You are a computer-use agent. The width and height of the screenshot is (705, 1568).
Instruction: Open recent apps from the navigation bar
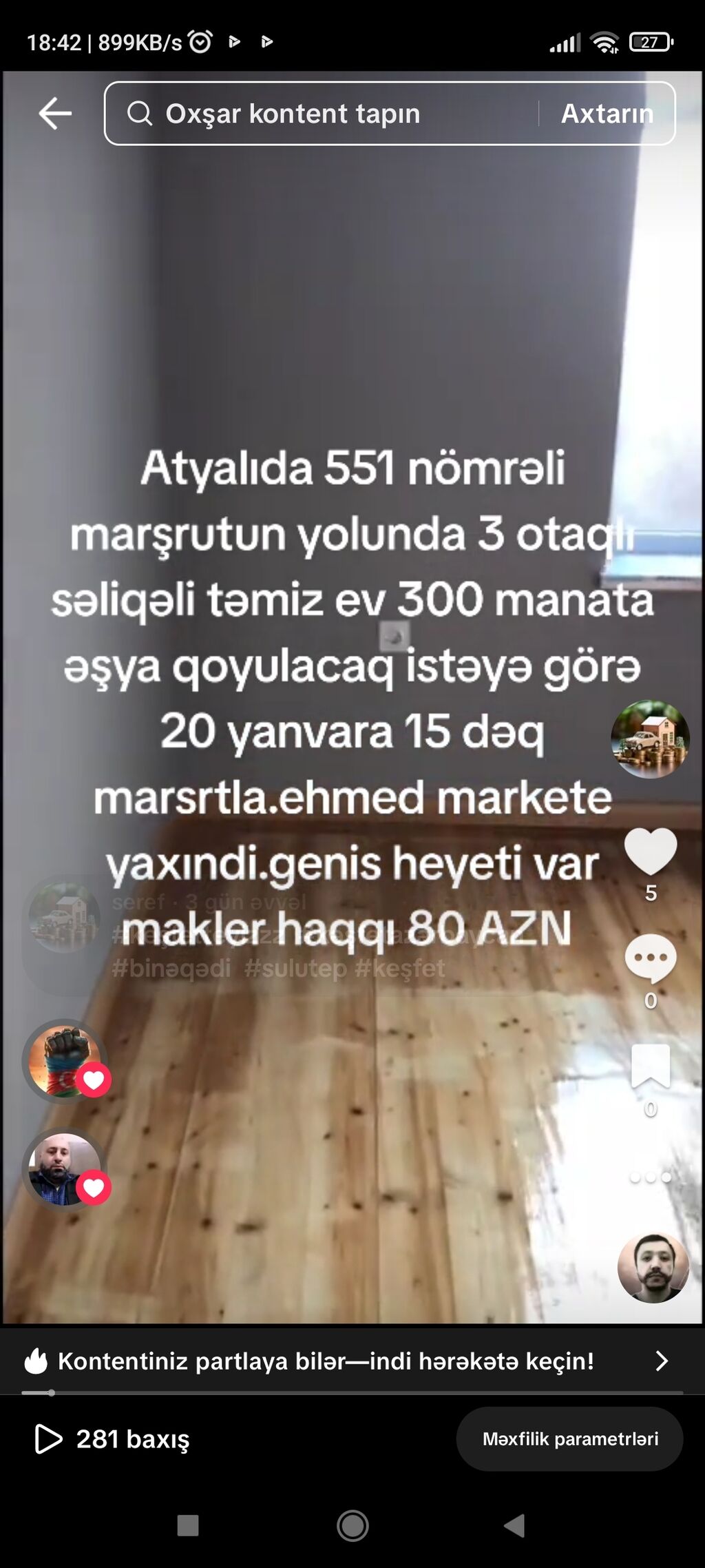point(188,1525)
